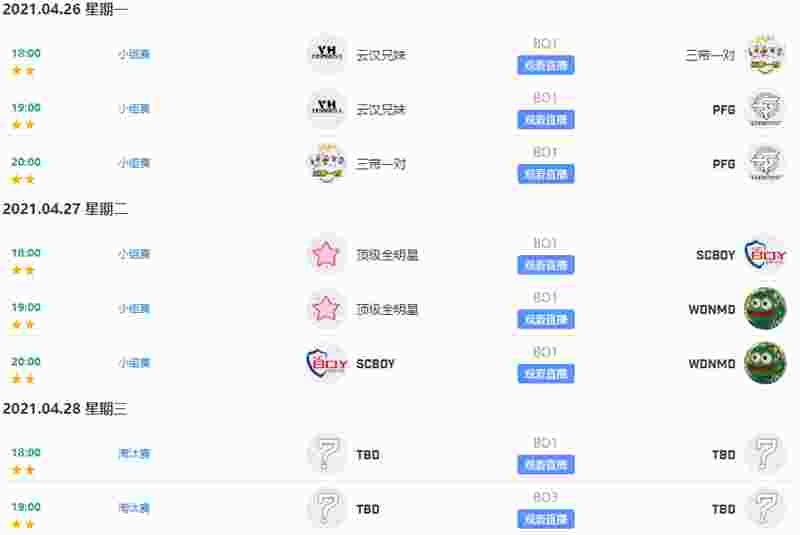The width and height of the screenshot is (800, 535).
Task: Watch live 顶级全明星 vs SCBOY match
Action: pyautogui.click(x=545, y=265)
